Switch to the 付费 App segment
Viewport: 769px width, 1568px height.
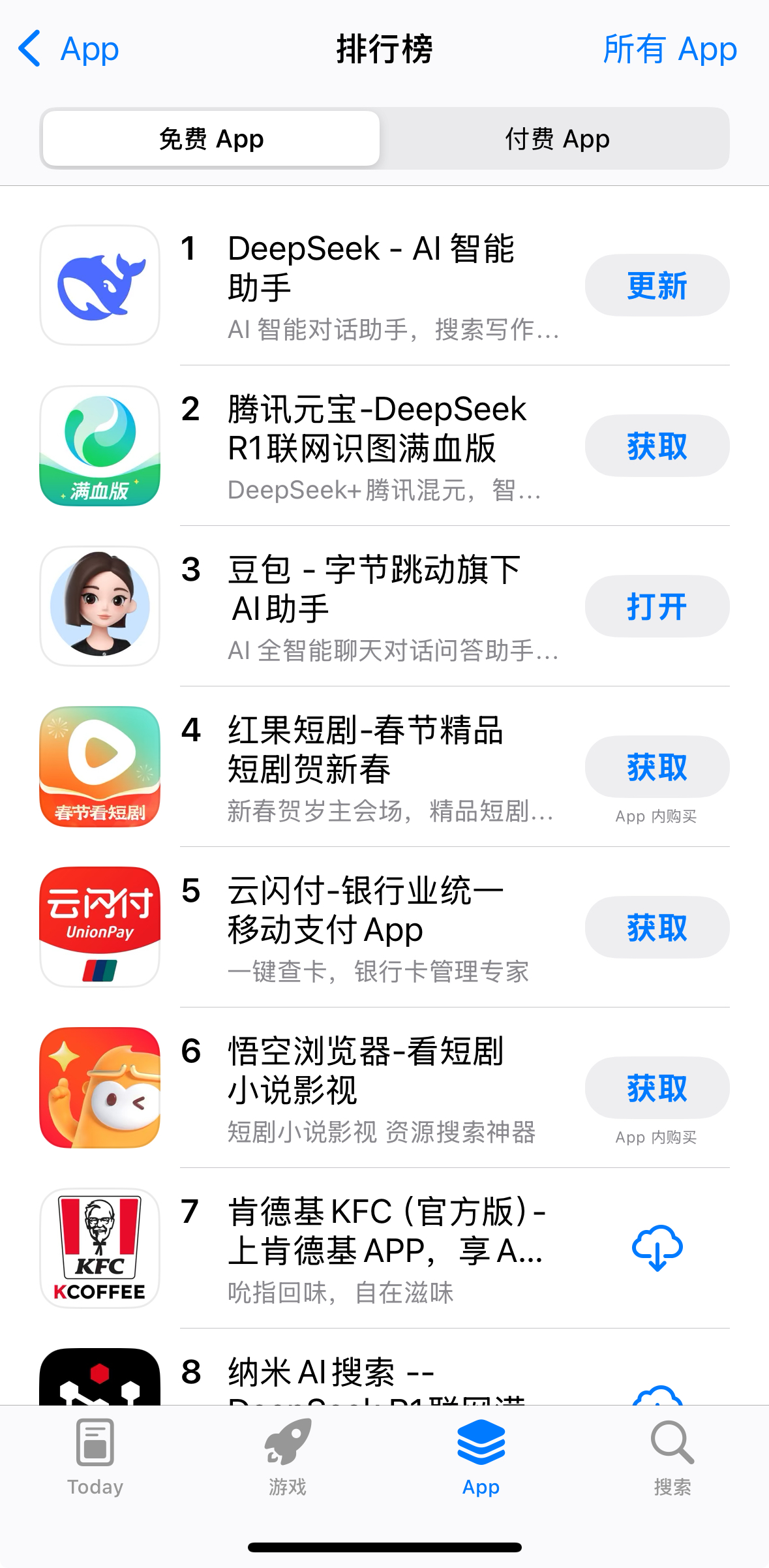(x=556, y=139)
